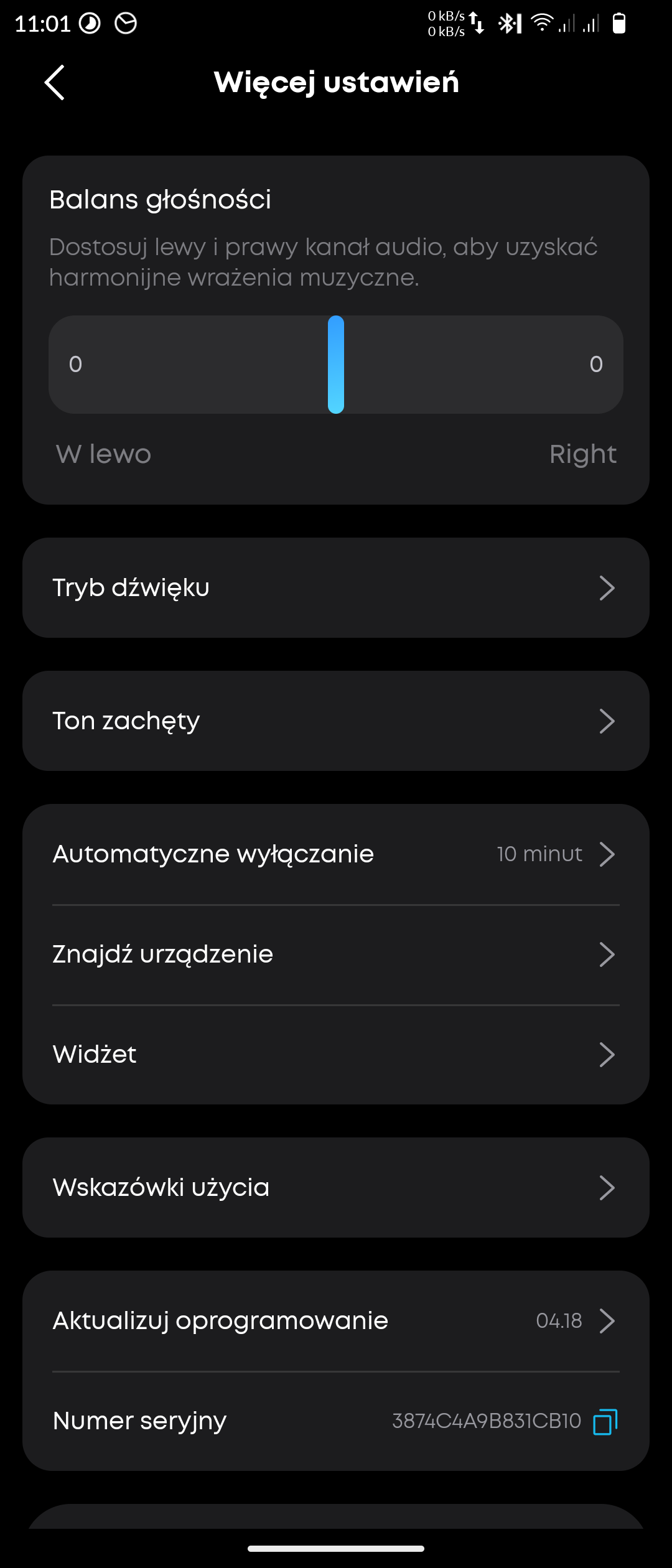Screen dimensions: 672x1568
Task: Open Automatyczne wyłączanie option
Action: click(x=336, y=854)
